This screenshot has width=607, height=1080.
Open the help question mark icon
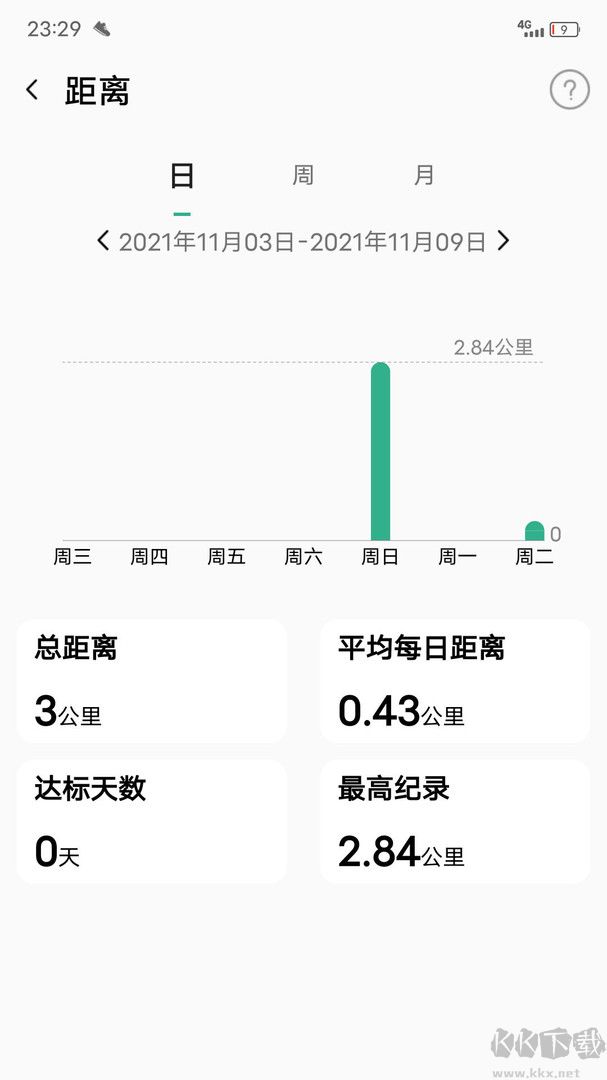(569, 90)
